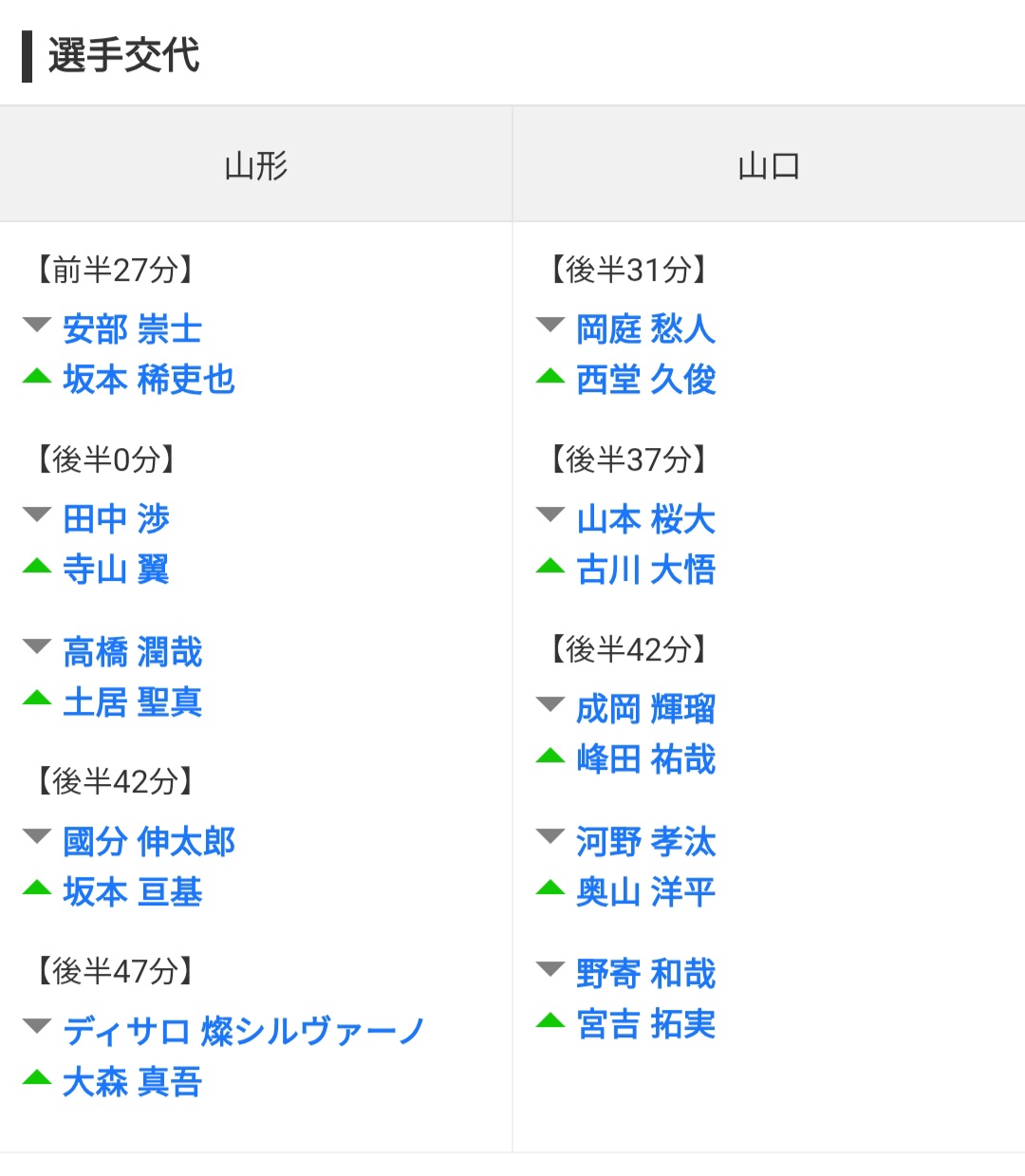Open 西堂 久俊 player page

(x=645, y=380)
